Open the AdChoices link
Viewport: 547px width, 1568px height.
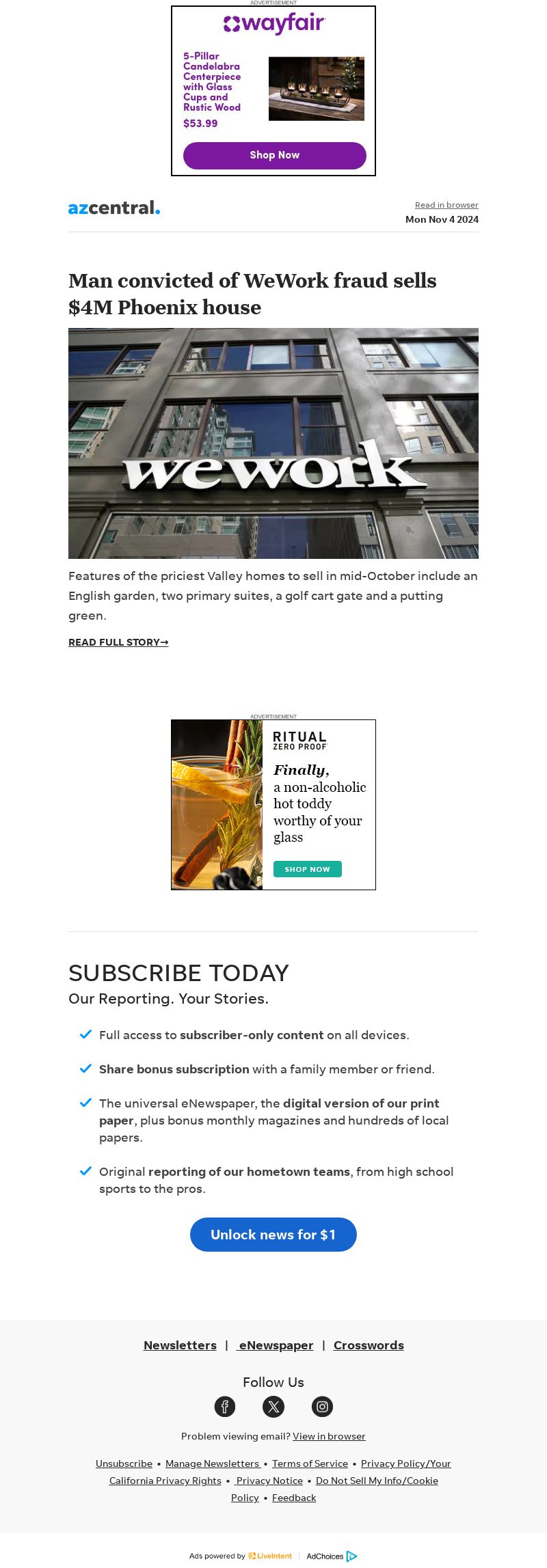click(x=332, y=1556)
